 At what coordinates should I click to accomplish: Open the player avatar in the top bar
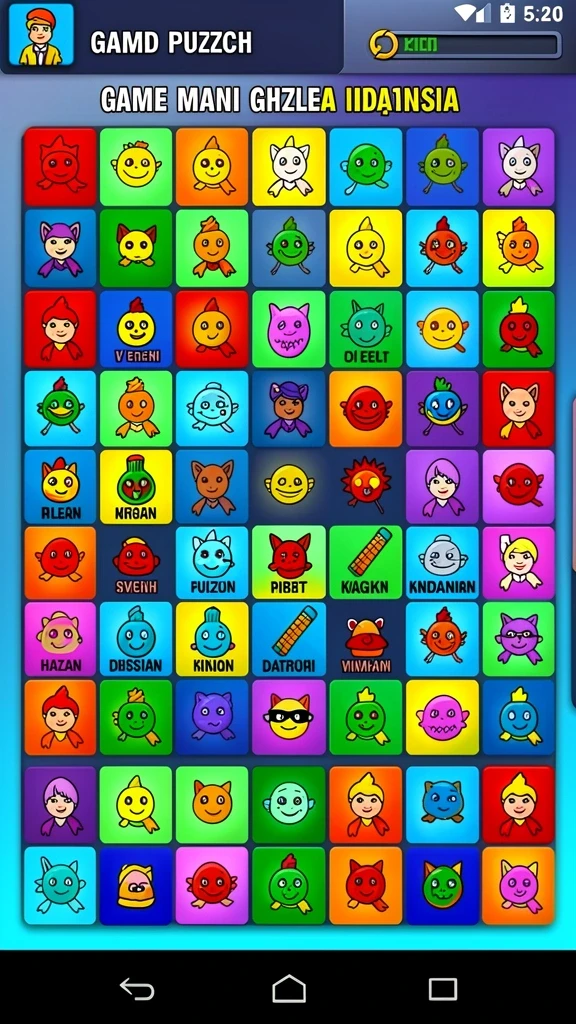coord(40,34)
